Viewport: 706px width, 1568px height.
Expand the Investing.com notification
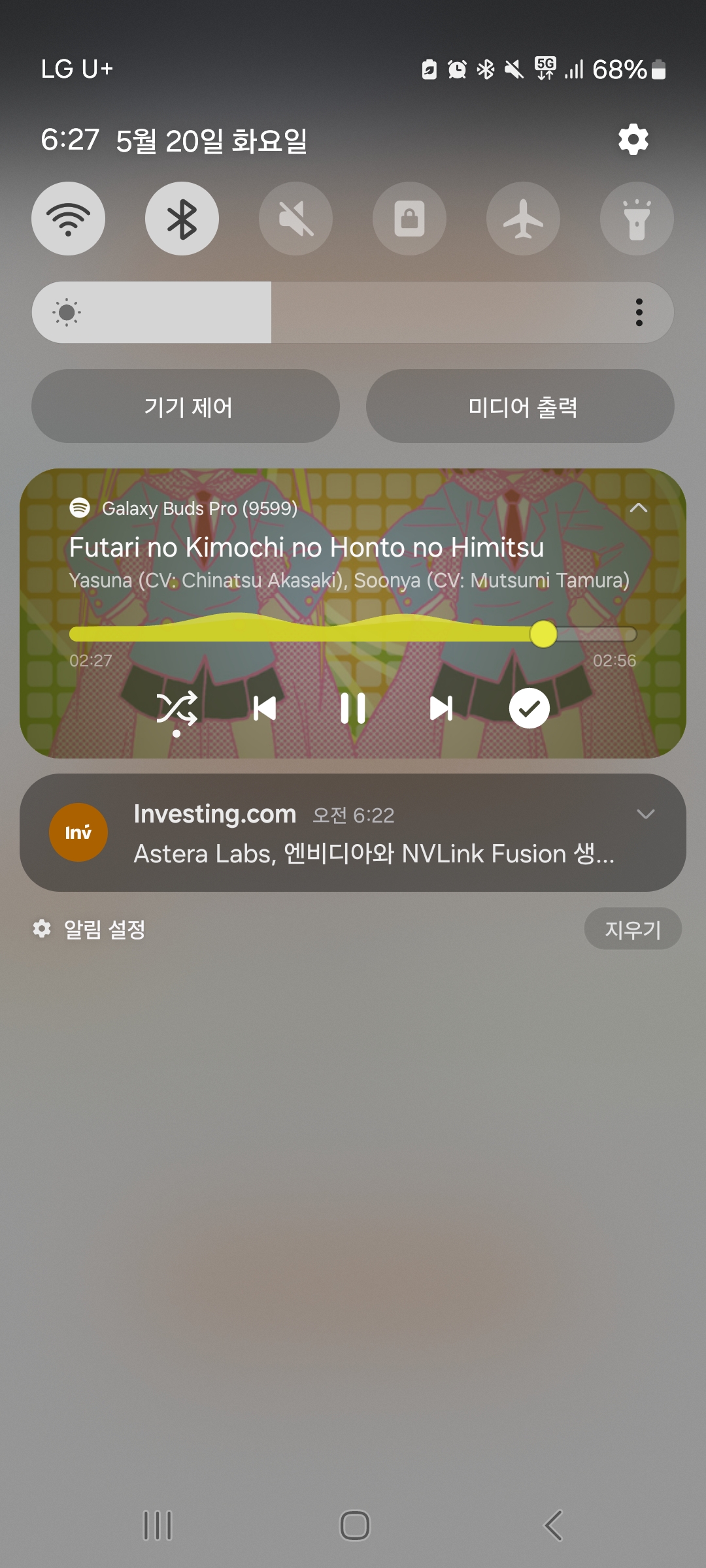645,814
